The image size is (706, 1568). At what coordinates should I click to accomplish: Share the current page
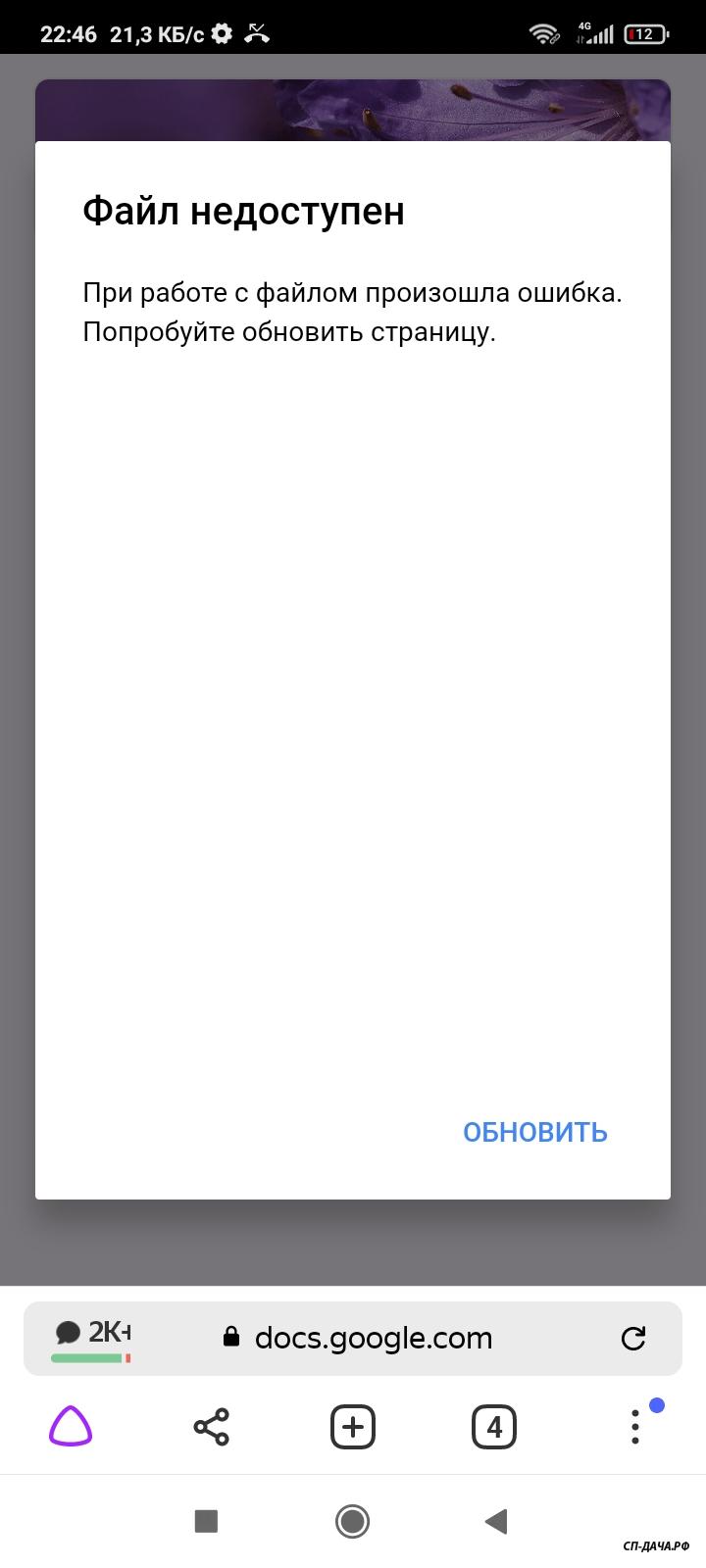pyautogui.click(x=212, y=1427)
